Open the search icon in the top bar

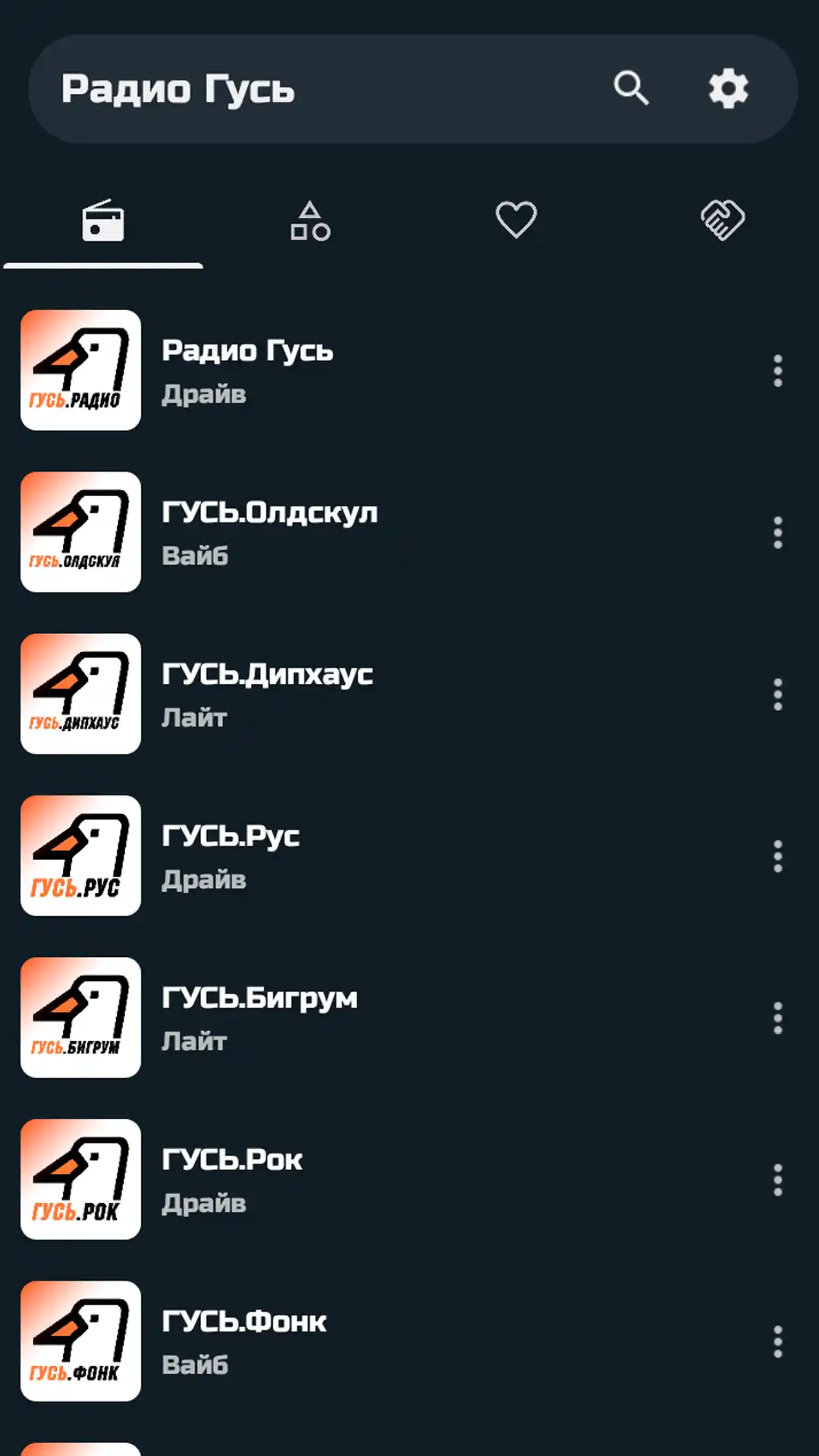(631, 89)
